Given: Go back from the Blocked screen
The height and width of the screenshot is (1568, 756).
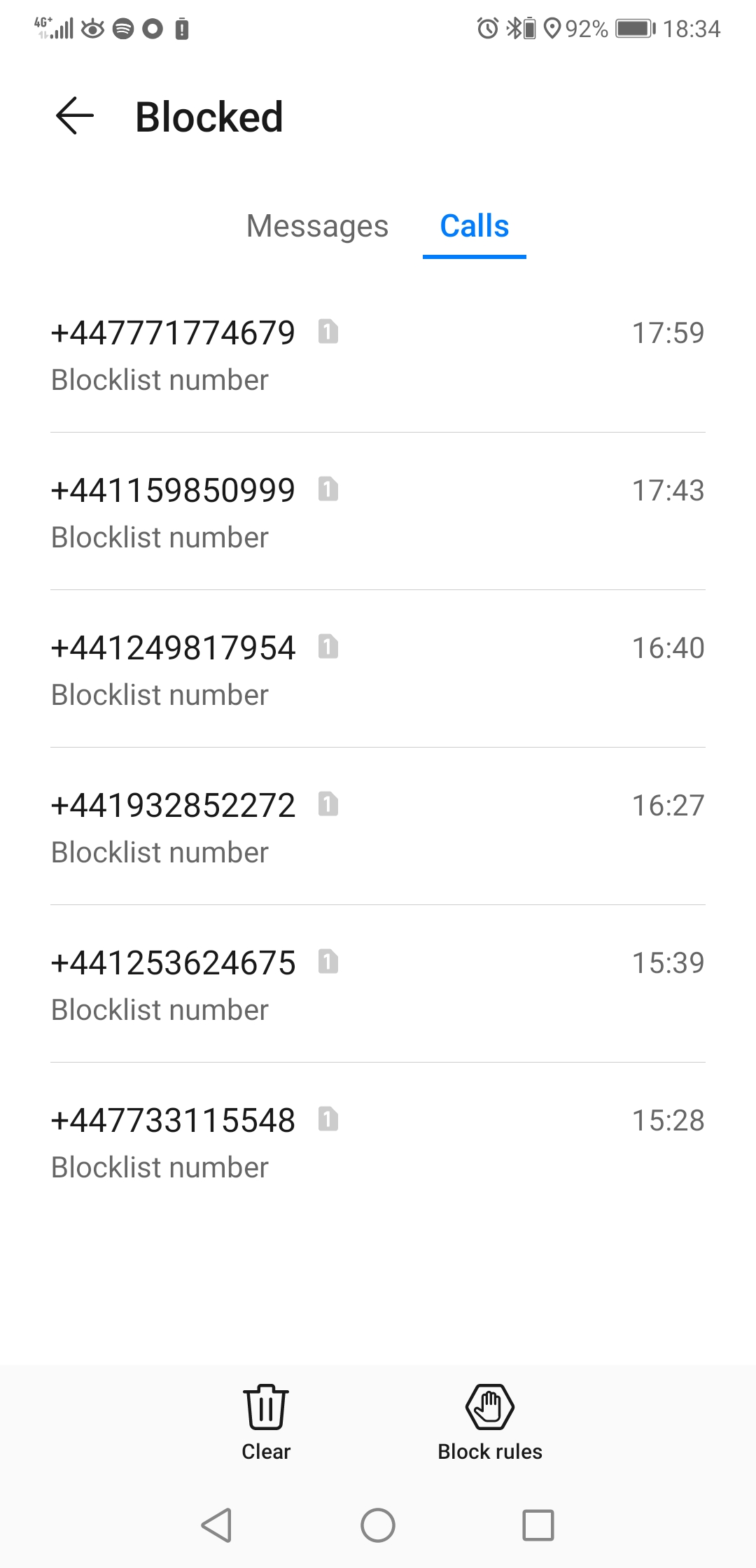Looking at the screenshot, I should [75, 116].
